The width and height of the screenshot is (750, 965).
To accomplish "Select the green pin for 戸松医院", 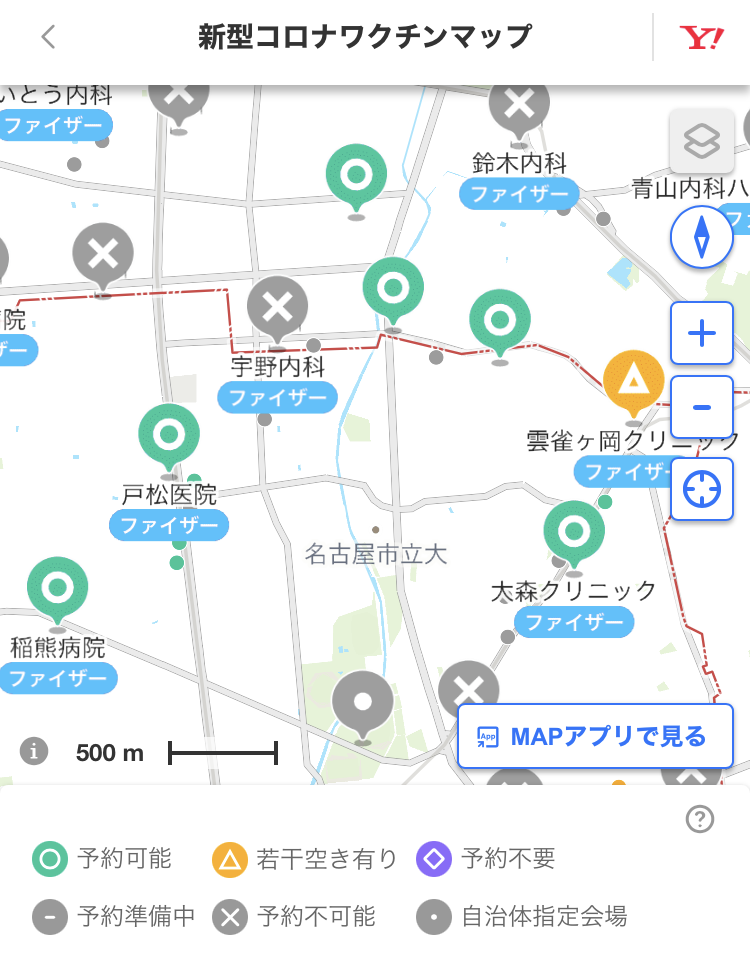I will (x=169, y=435).
